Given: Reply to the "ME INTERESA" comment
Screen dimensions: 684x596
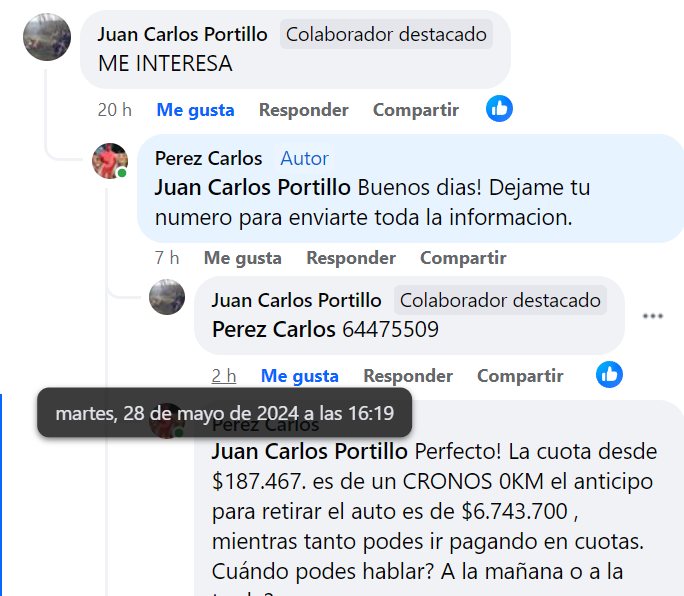Looking at the screenshot, I should [303, 110].
